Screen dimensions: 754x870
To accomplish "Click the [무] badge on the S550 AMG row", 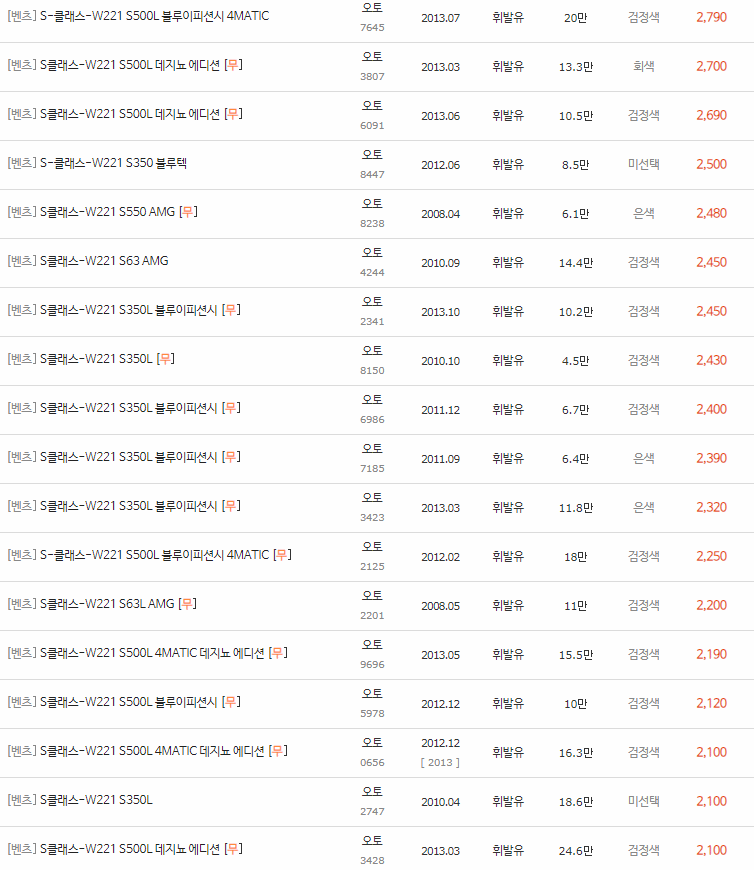I will [x=189, y=213].
